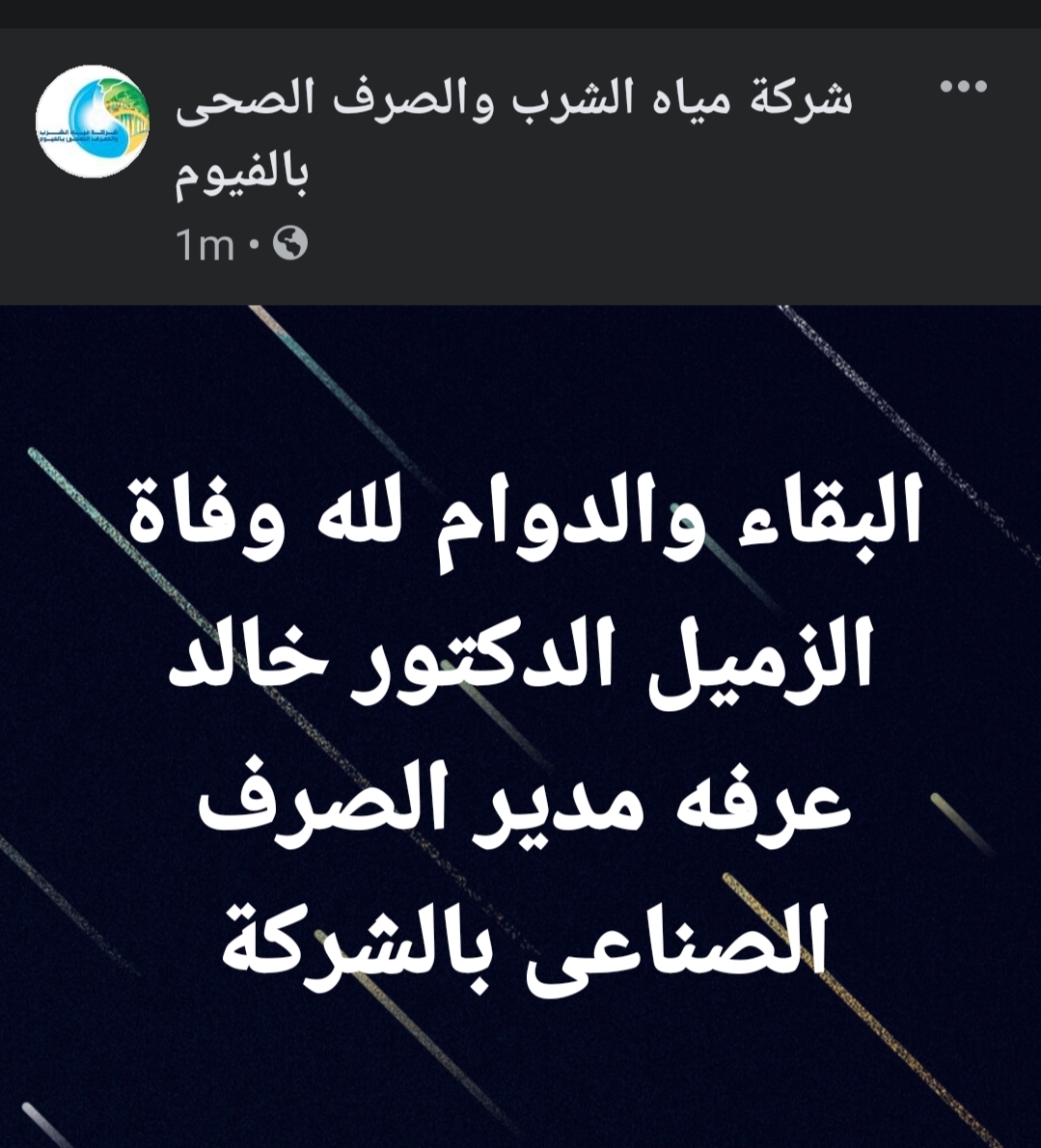This screenshot has width=1041, height=1148.
Task: Open the post image in fullscreen
Action: pos(521,724)
